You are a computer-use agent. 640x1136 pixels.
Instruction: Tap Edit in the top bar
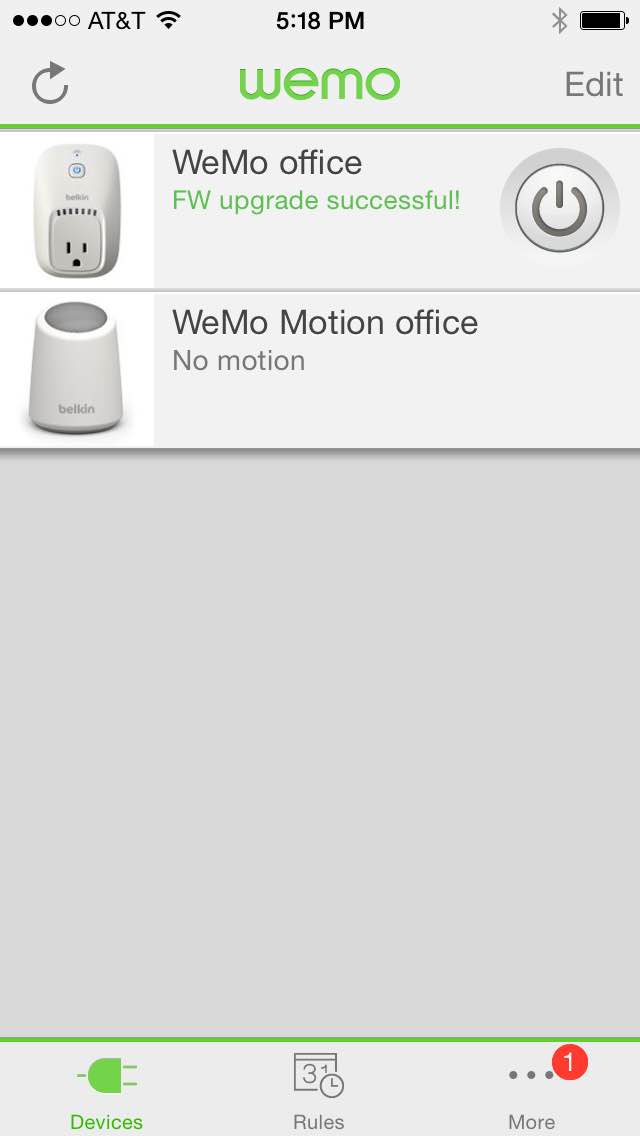[593, 84]
